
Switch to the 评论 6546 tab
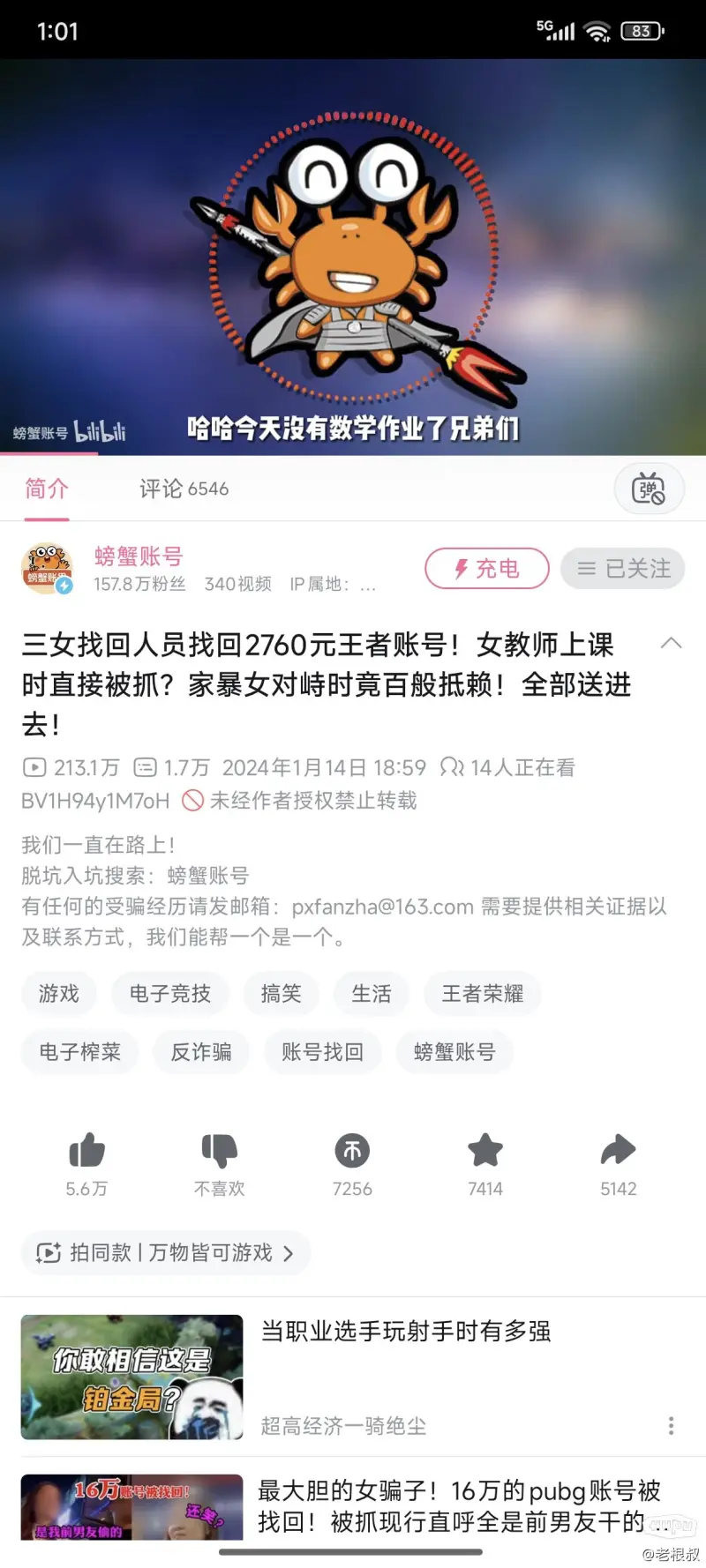point(184,489)
